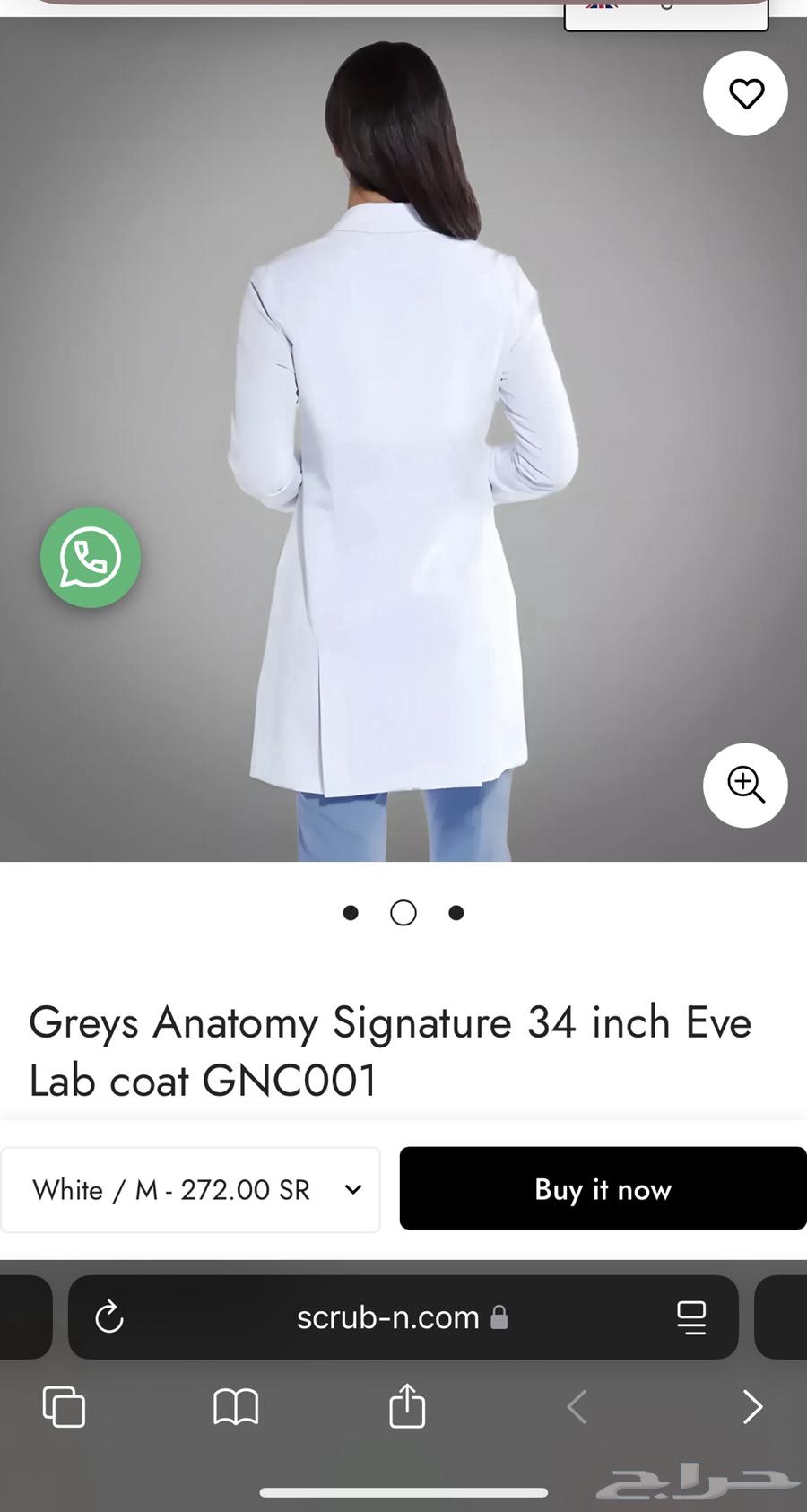Tap the share icon in browser toolbar
Screen dimensions: 807x1512
[x=406, y=1406]
